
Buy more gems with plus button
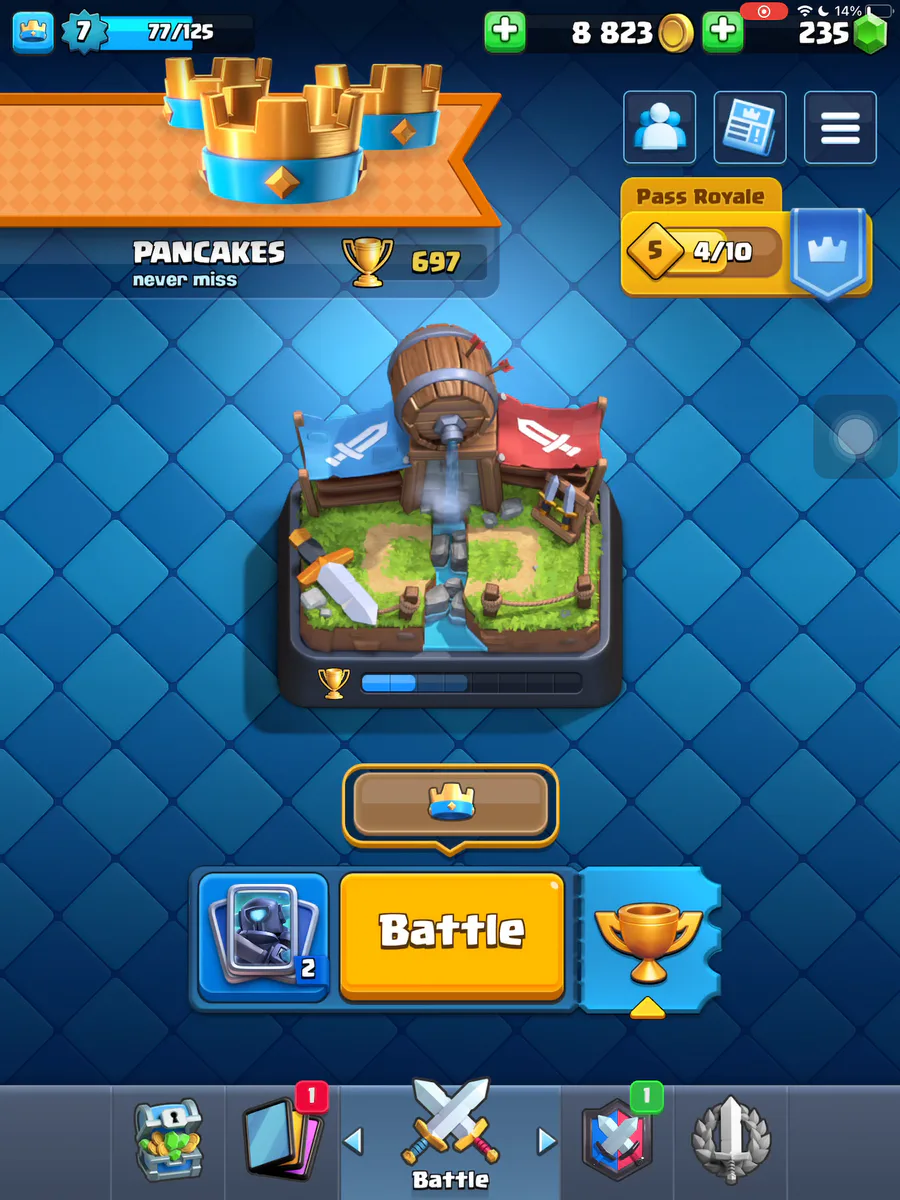point(723,32)
